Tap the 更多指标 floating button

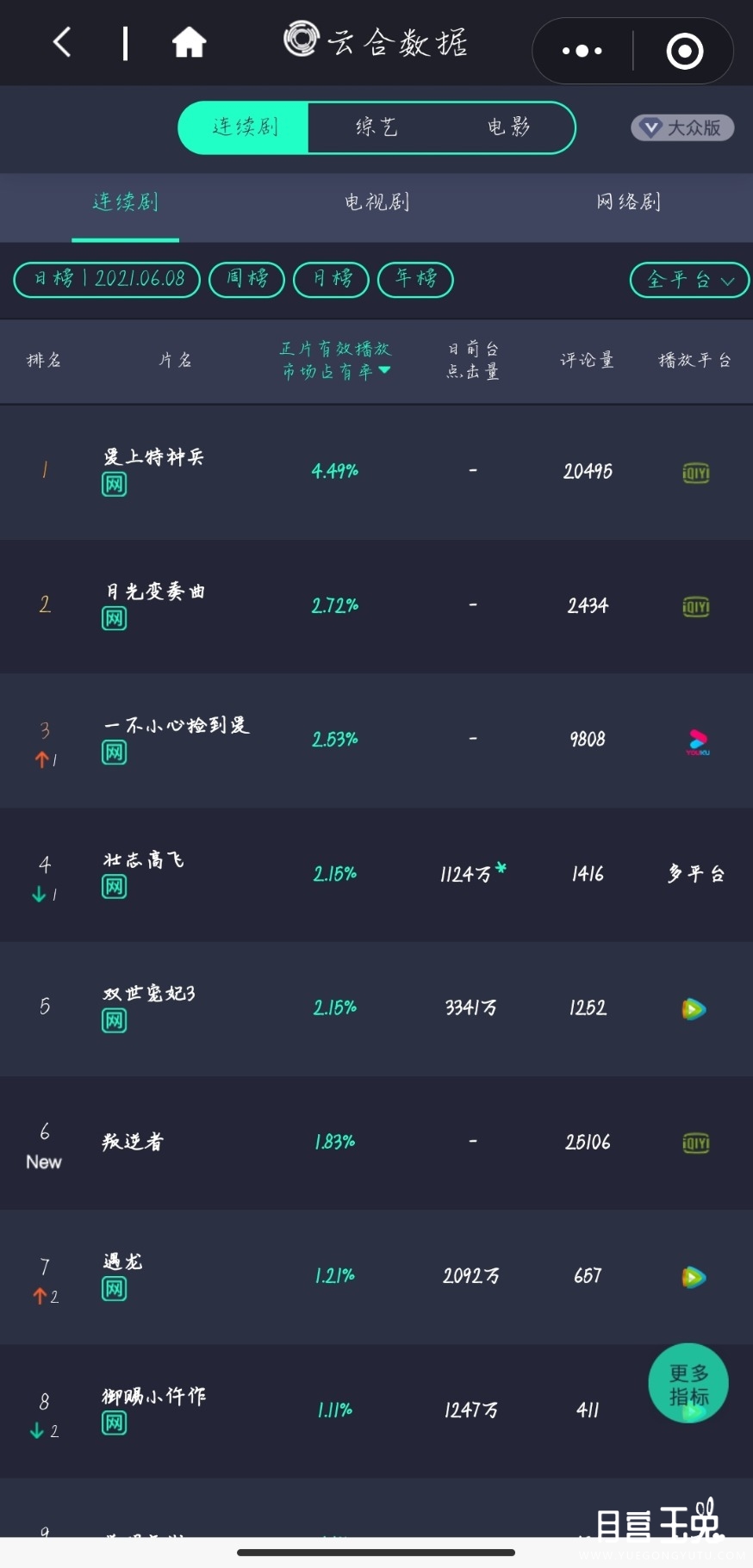688,1384
